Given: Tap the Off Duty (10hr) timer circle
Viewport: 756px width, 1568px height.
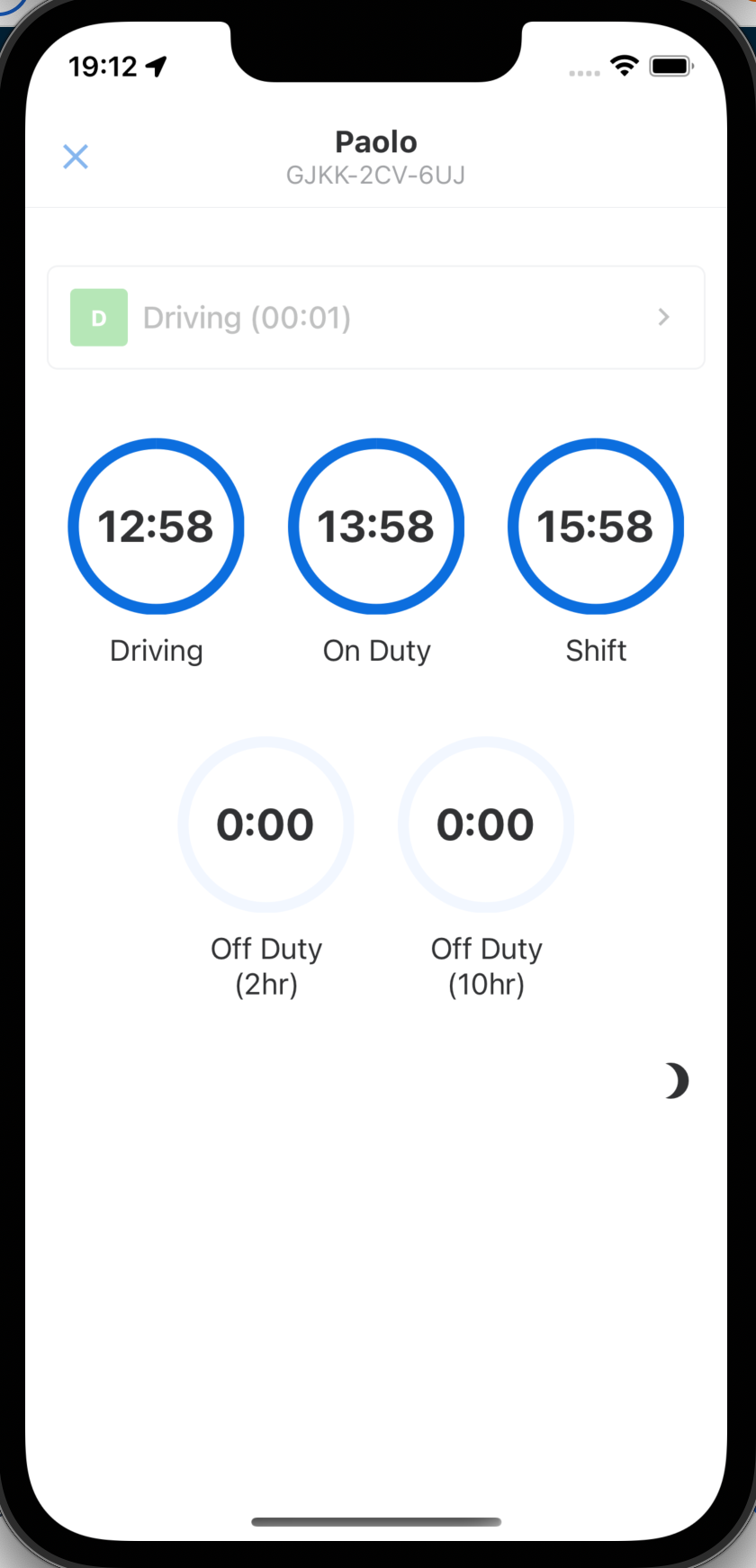Looking at the screenshot, I should tap(486, 824).
